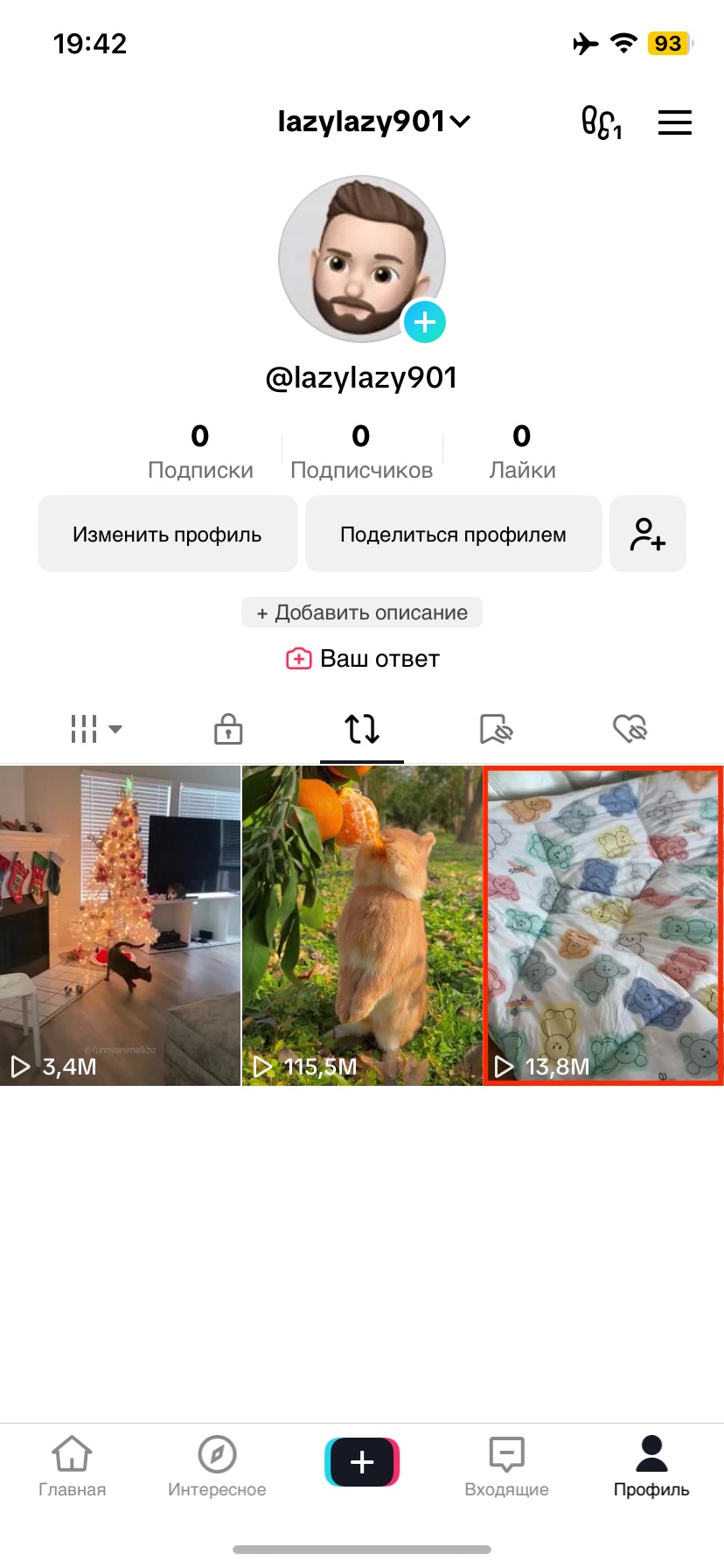
Task: Tap the plus create video button
Action: [x=362, y=1462]
